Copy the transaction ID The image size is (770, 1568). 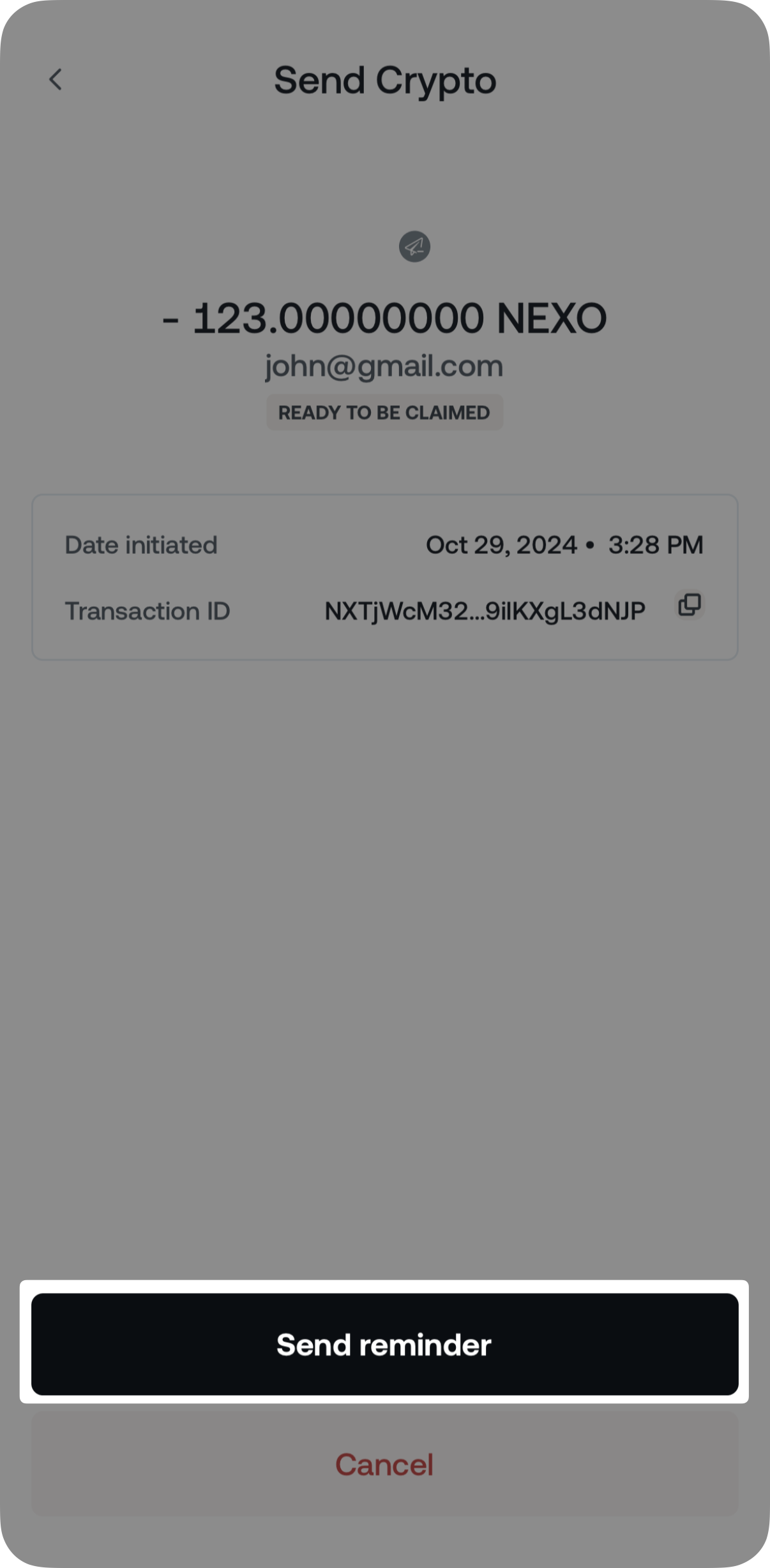pyautogui.click(x=689, y=604)
